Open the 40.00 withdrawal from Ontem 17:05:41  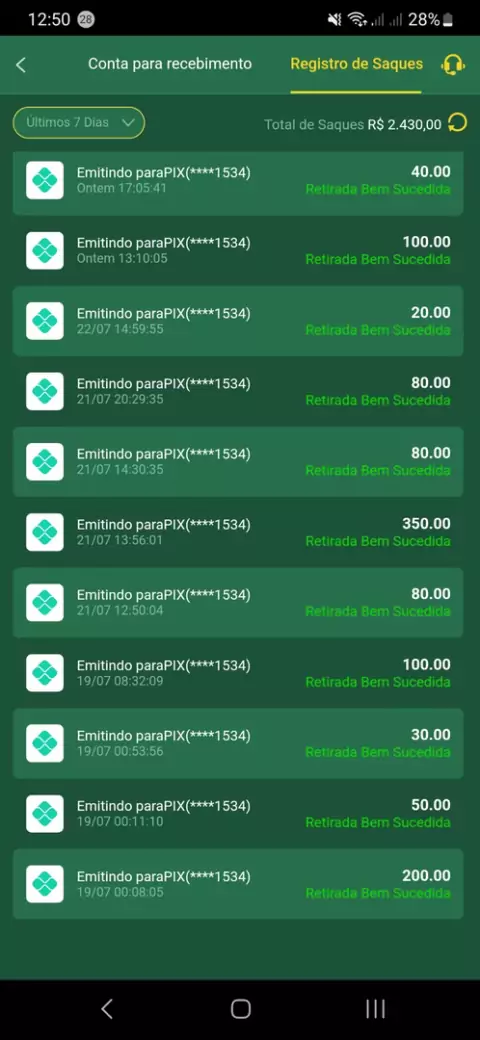[238, 180]
